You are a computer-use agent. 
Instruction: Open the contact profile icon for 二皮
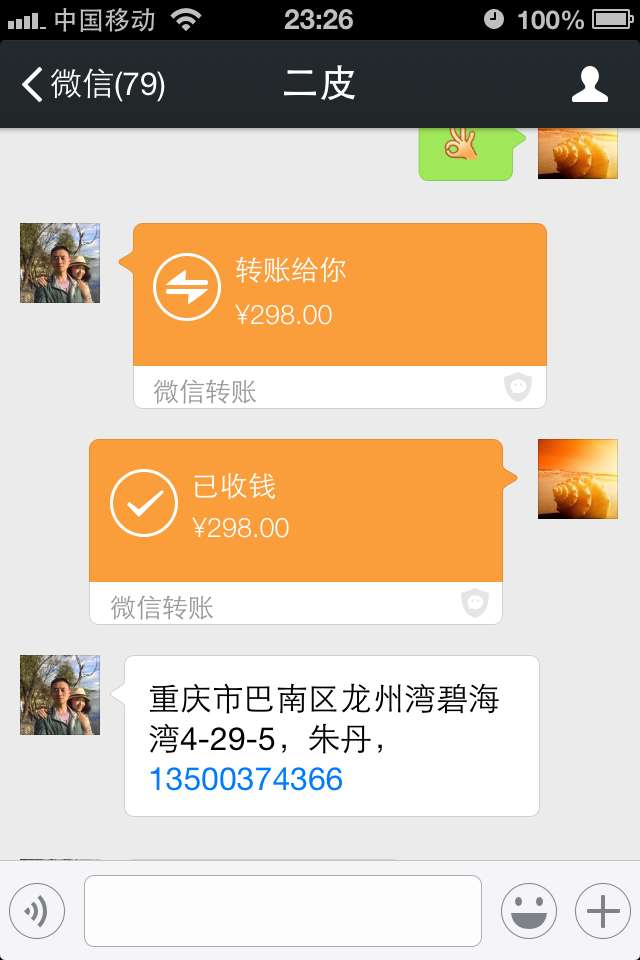tap(590, 85)
